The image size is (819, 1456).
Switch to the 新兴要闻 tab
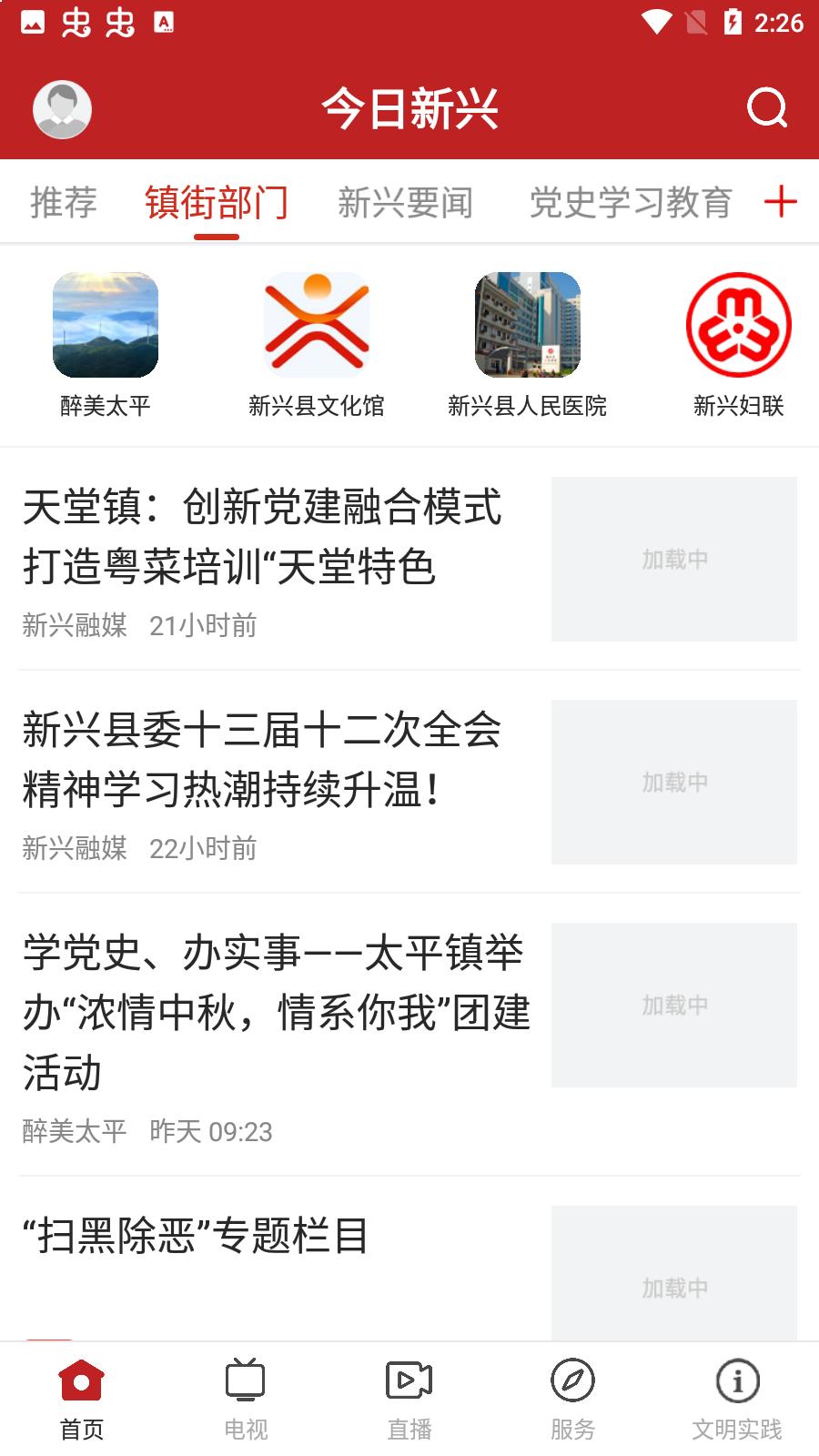point(405,202)
